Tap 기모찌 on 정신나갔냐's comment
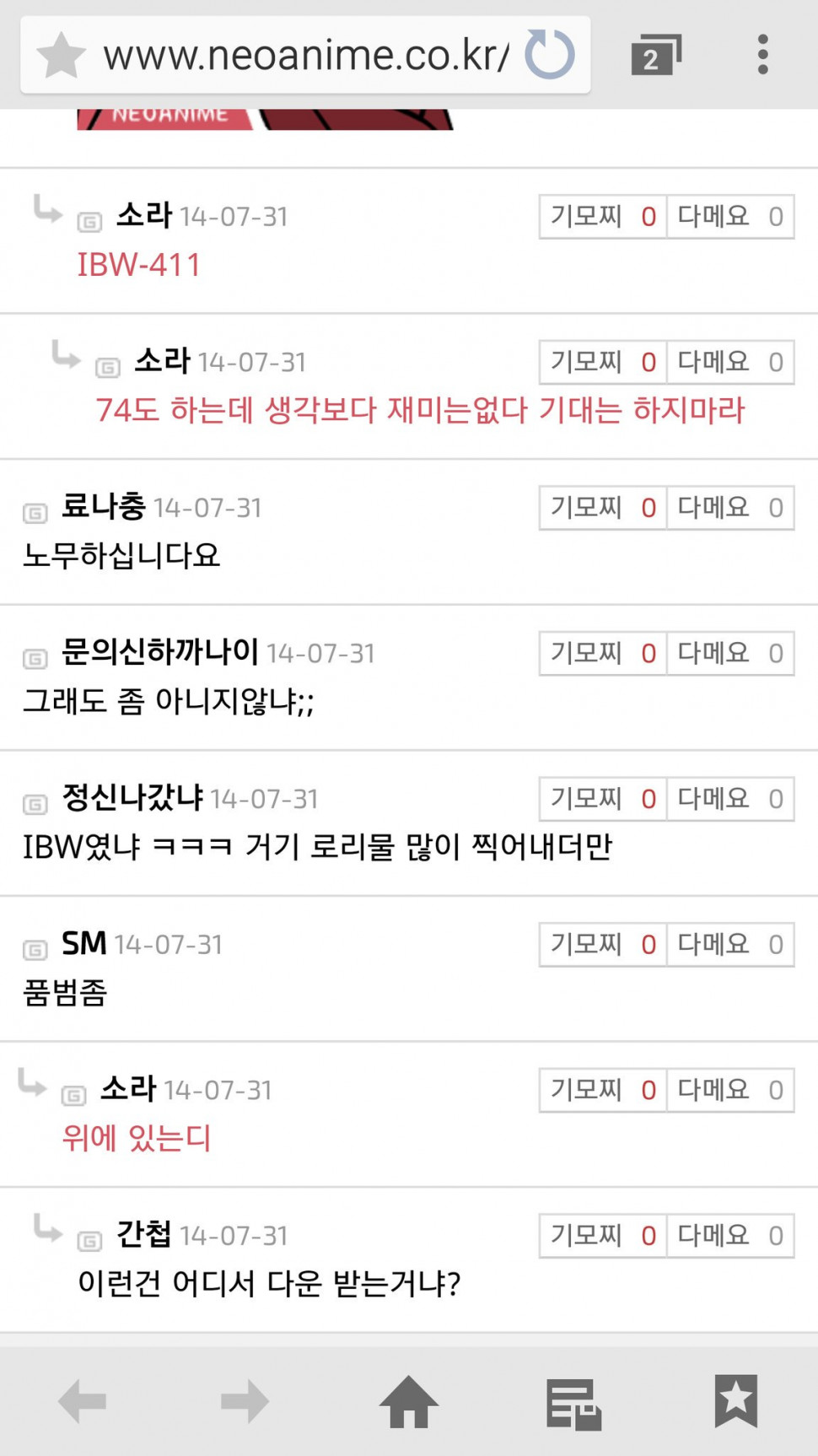 pyautogui.click(x=602, y=799)
